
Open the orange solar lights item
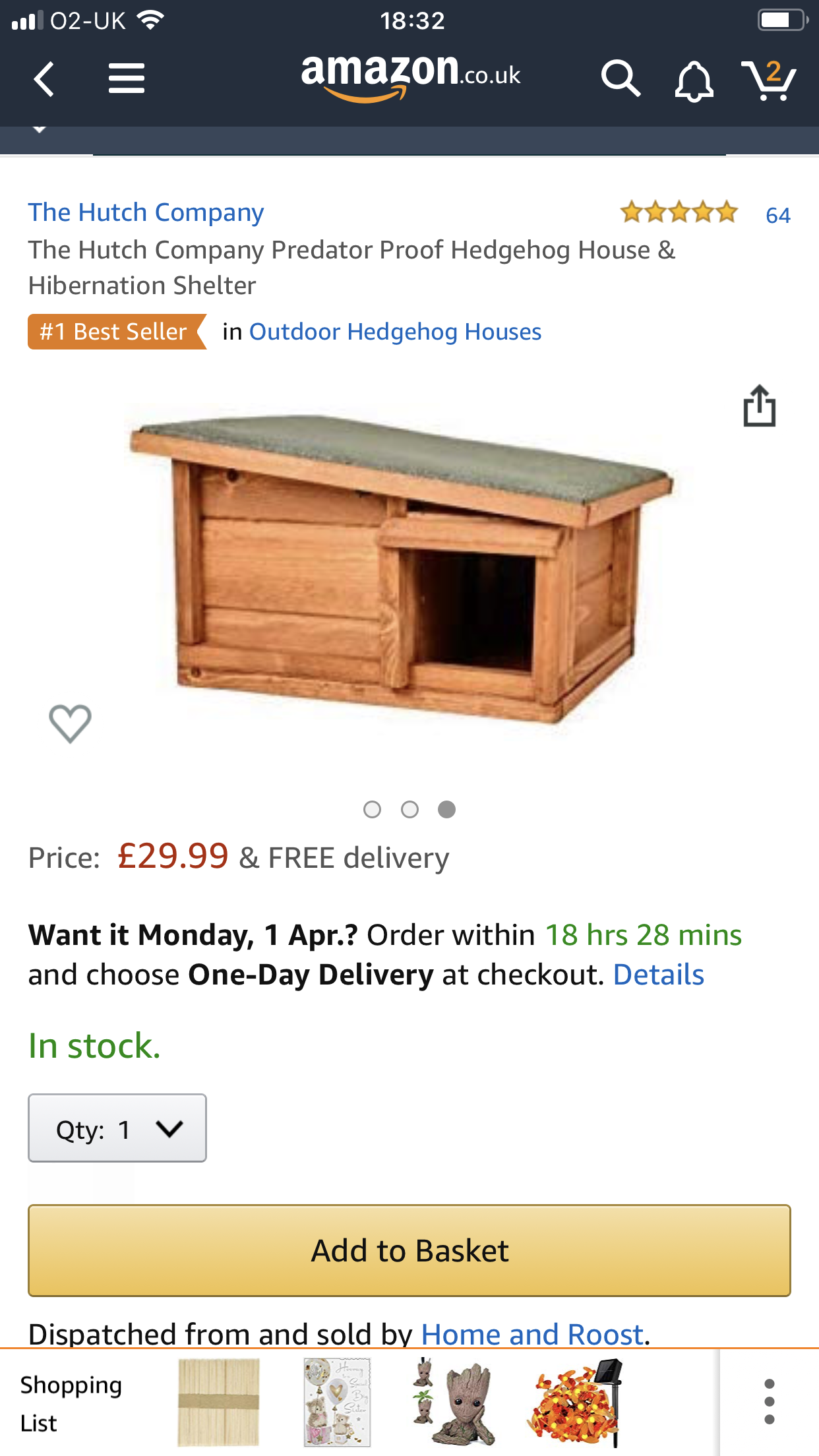575,1402
